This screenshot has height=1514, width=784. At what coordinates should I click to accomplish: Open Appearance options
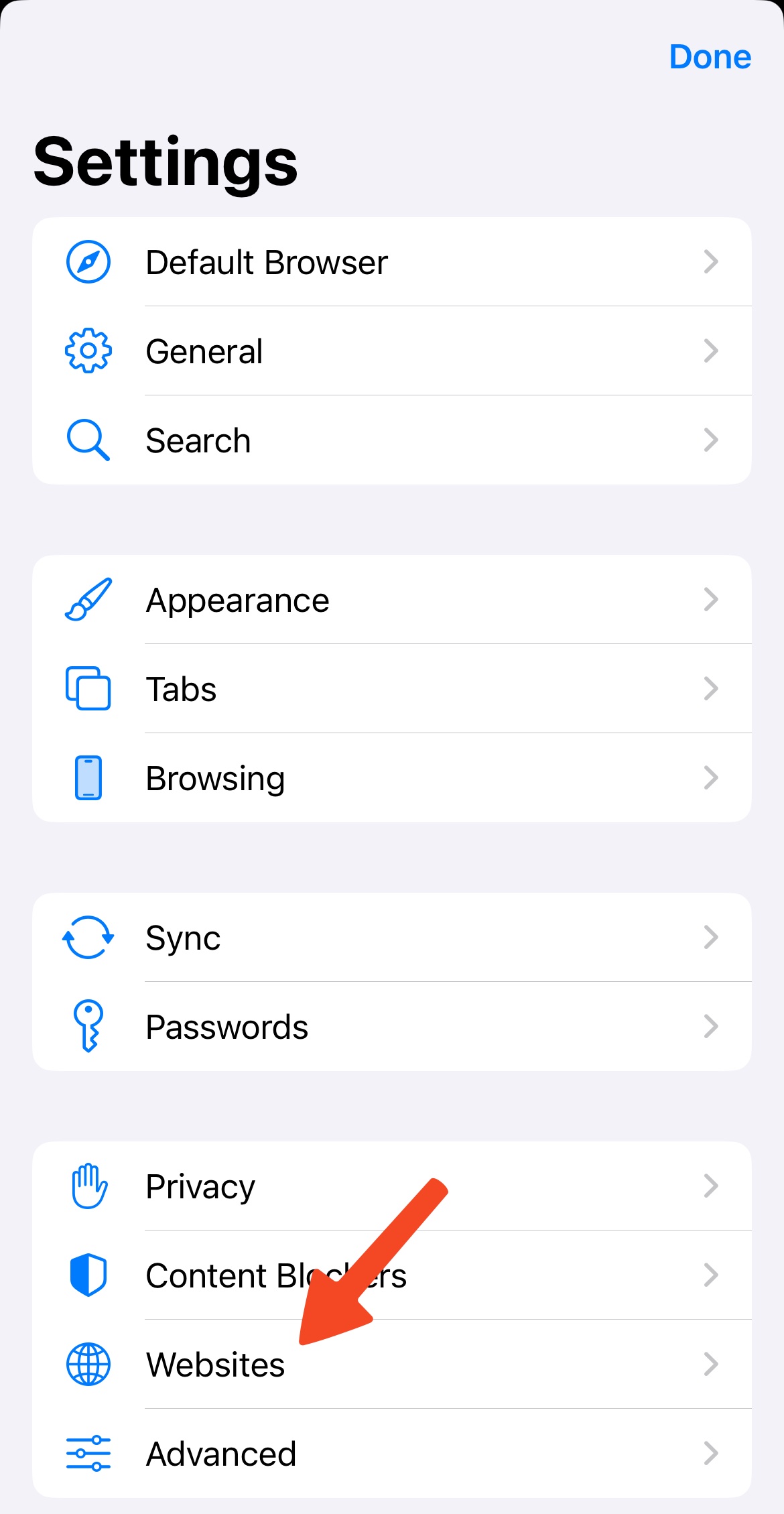point(392,599)
